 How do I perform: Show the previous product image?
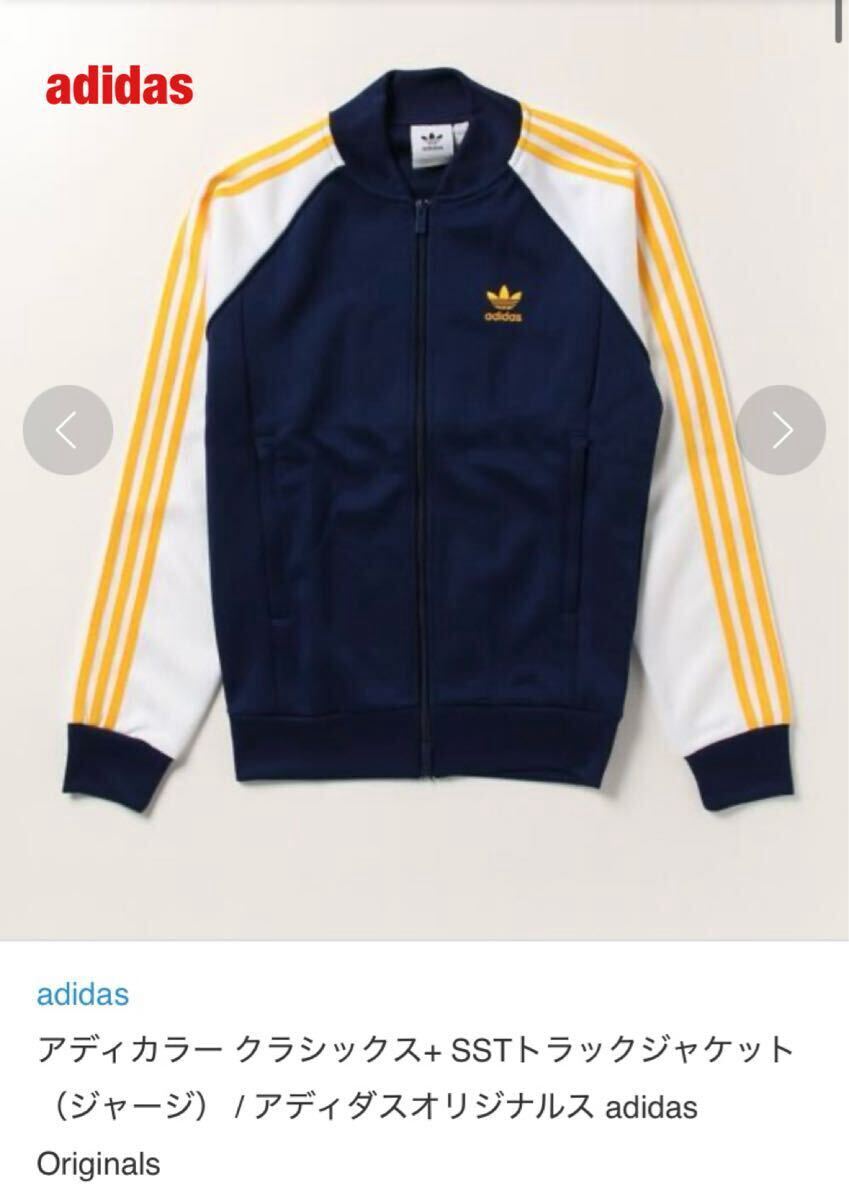tap(67, 430)
